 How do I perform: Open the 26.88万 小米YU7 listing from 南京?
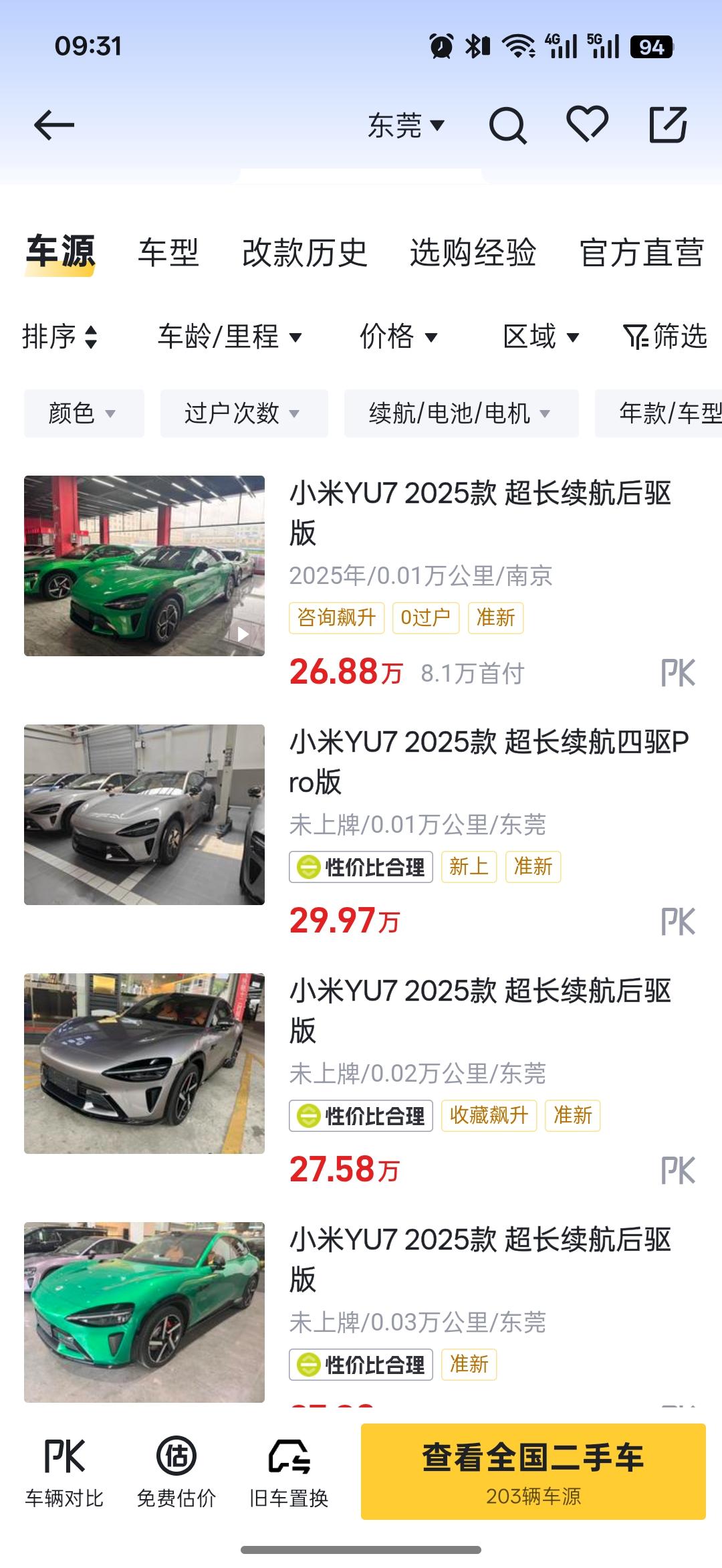coord(480,512)
